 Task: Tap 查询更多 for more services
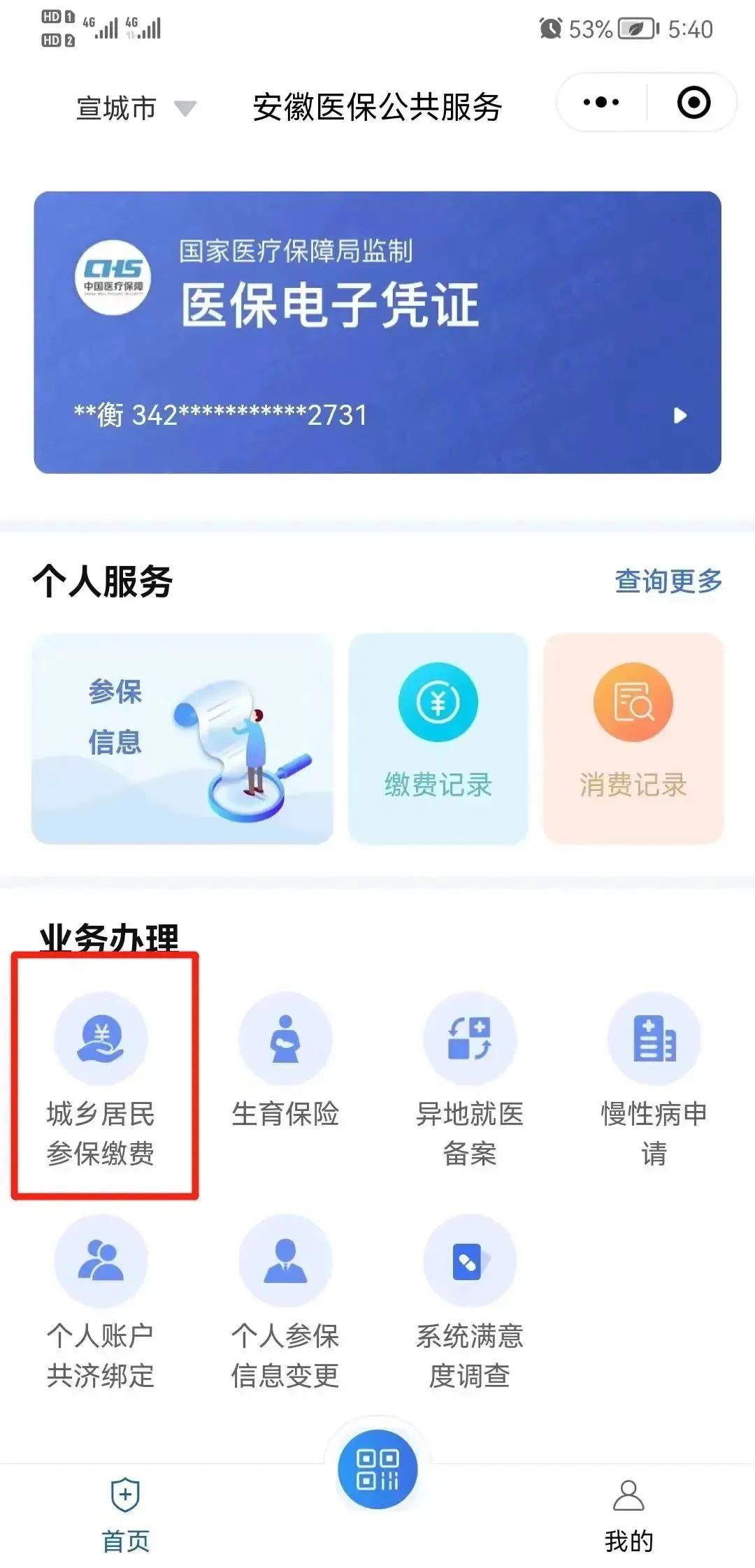coord(668,581)
